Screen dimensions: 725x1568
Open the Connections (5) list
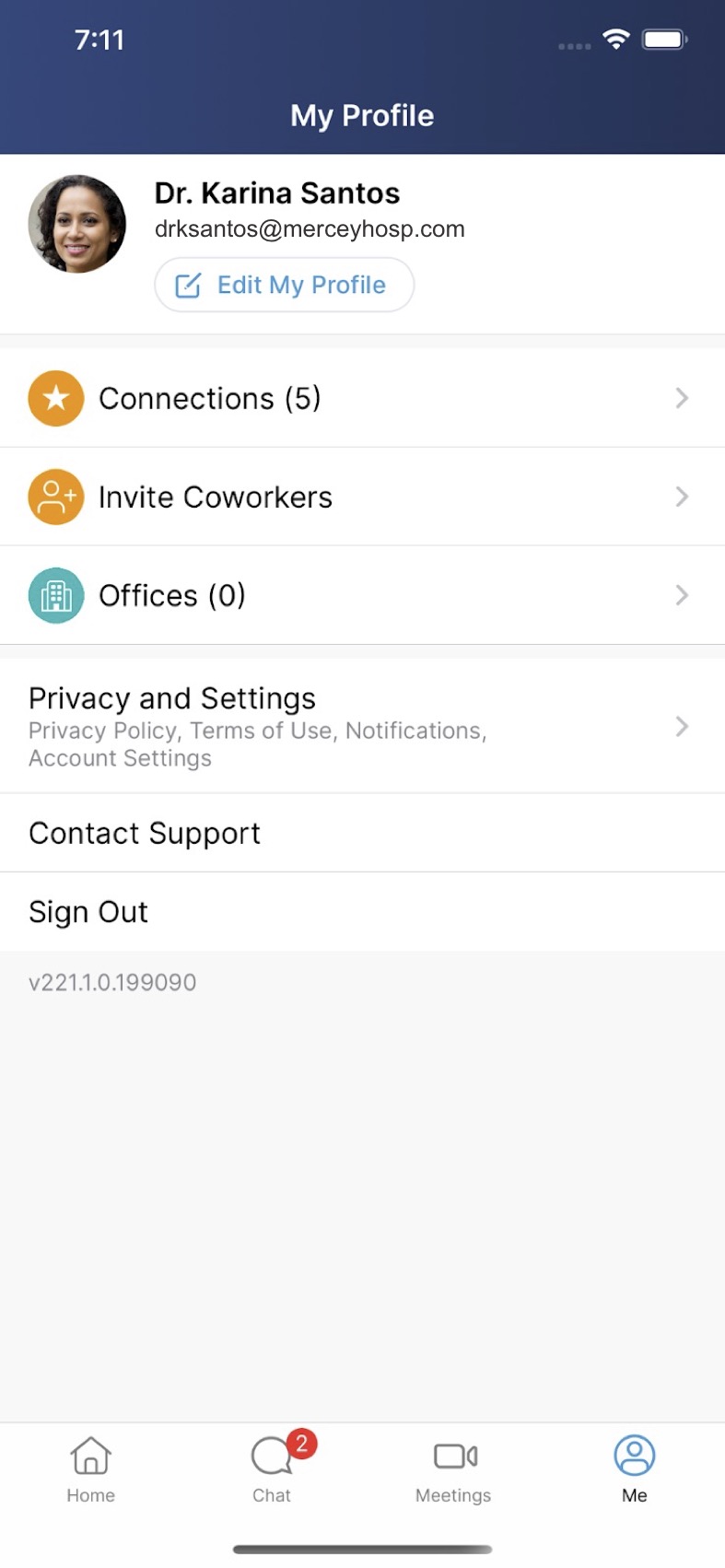[361, 398]
